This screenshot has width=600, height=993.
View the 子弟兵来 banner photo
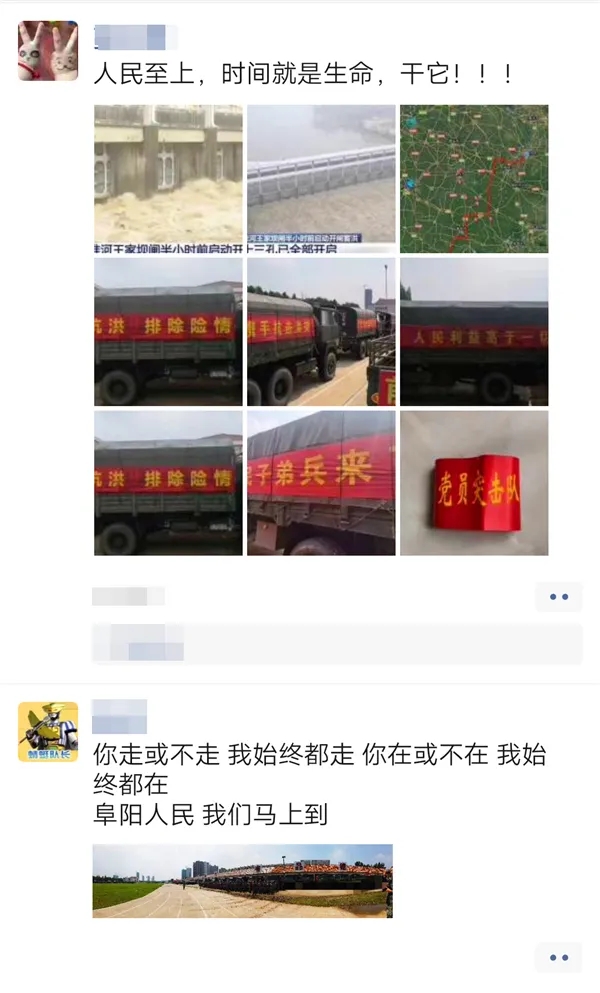tap(321, 483)
